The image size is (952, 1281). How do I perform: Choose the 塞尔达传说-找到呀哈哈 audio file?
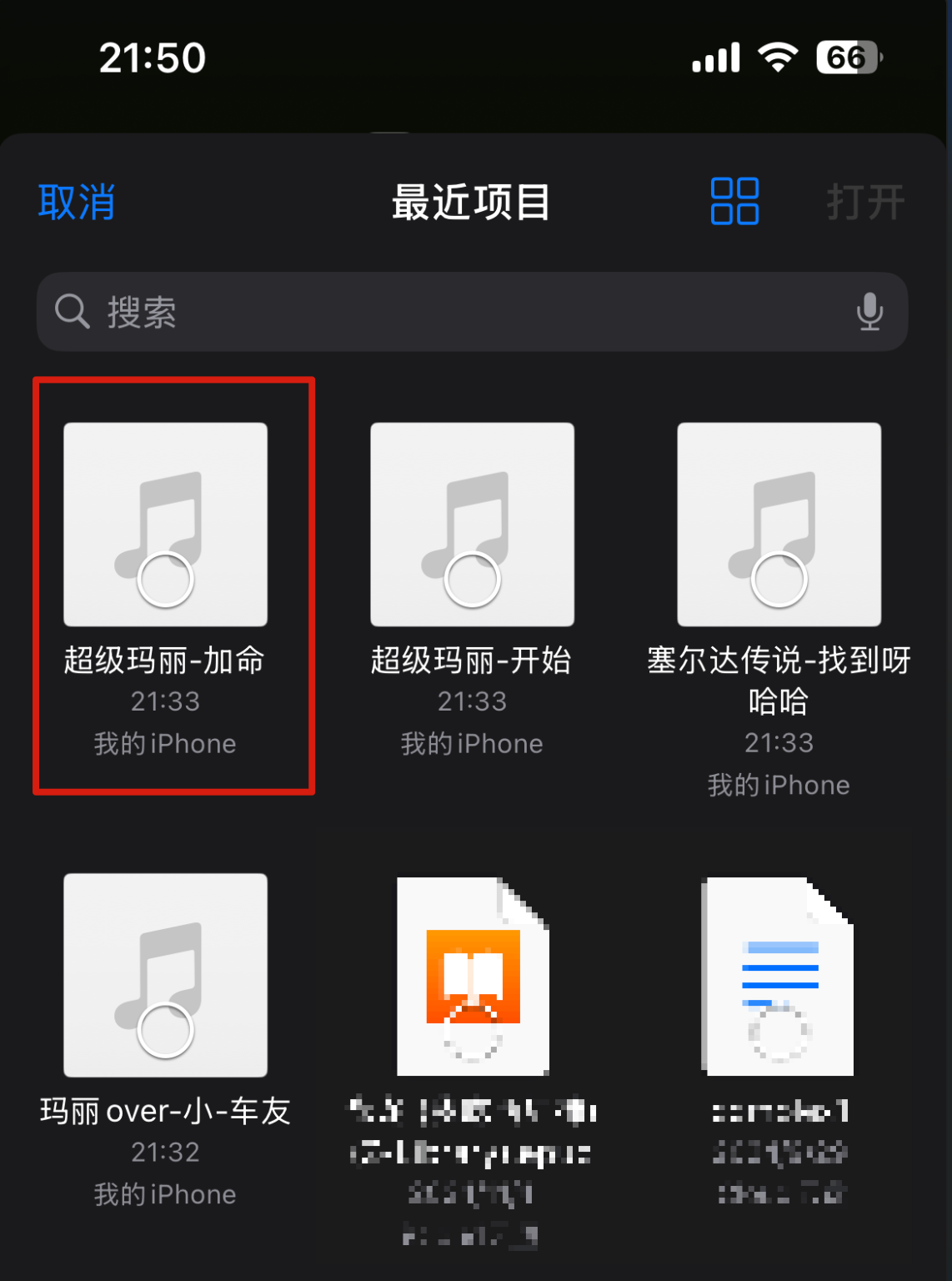click(x=779, y=525)
